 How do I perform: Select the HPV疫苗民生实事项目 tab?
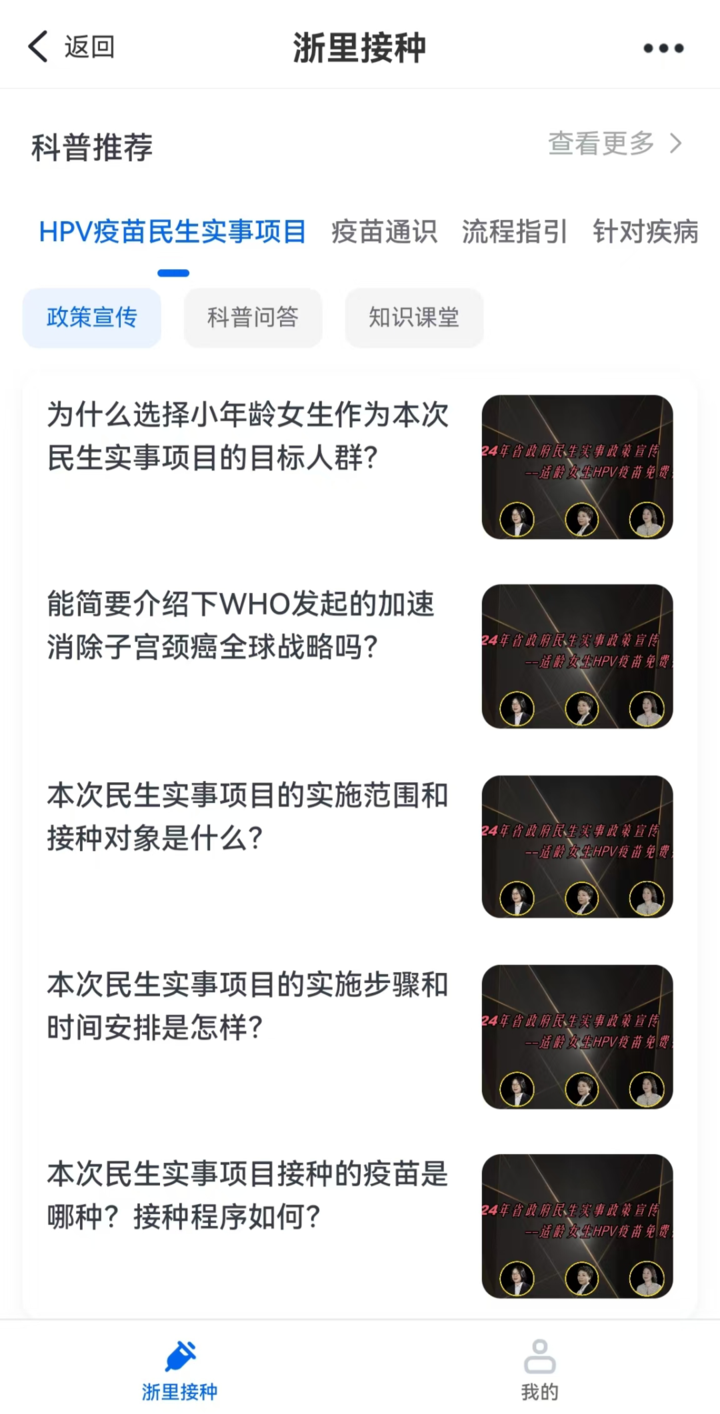click(172, 232)
